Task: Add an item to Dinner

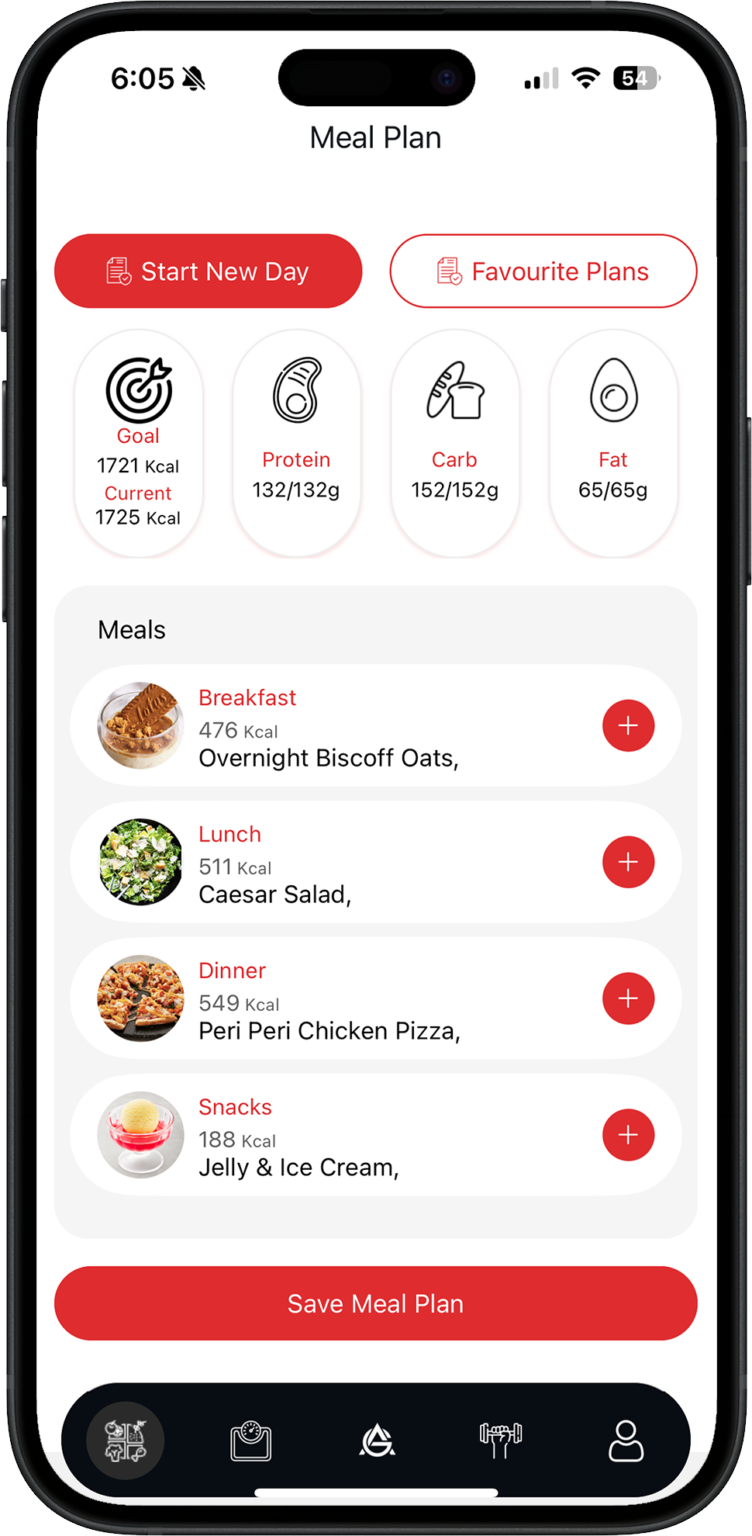Action: 628,998
